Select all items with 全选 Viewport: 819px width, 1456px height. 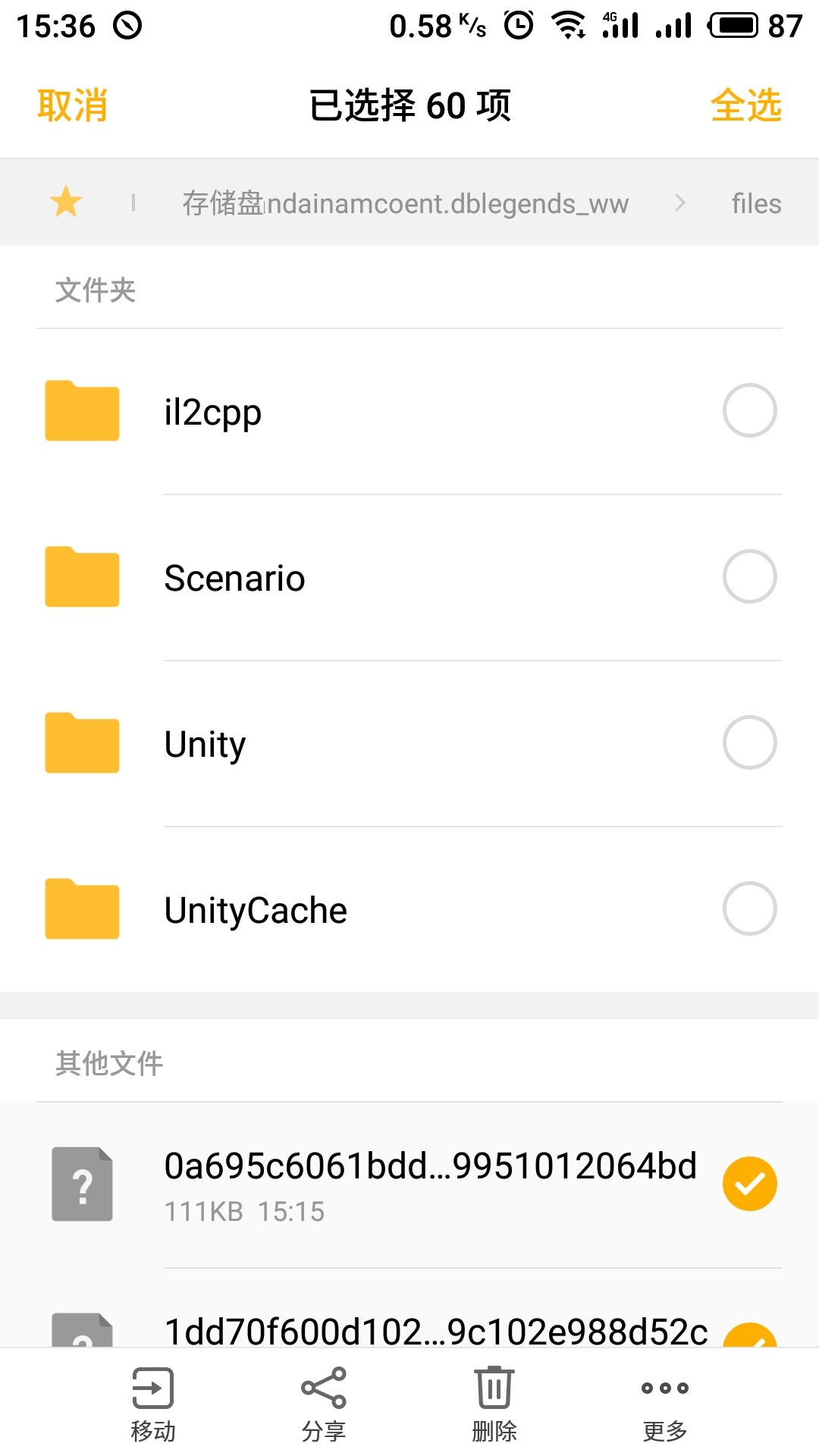[745, 105]
